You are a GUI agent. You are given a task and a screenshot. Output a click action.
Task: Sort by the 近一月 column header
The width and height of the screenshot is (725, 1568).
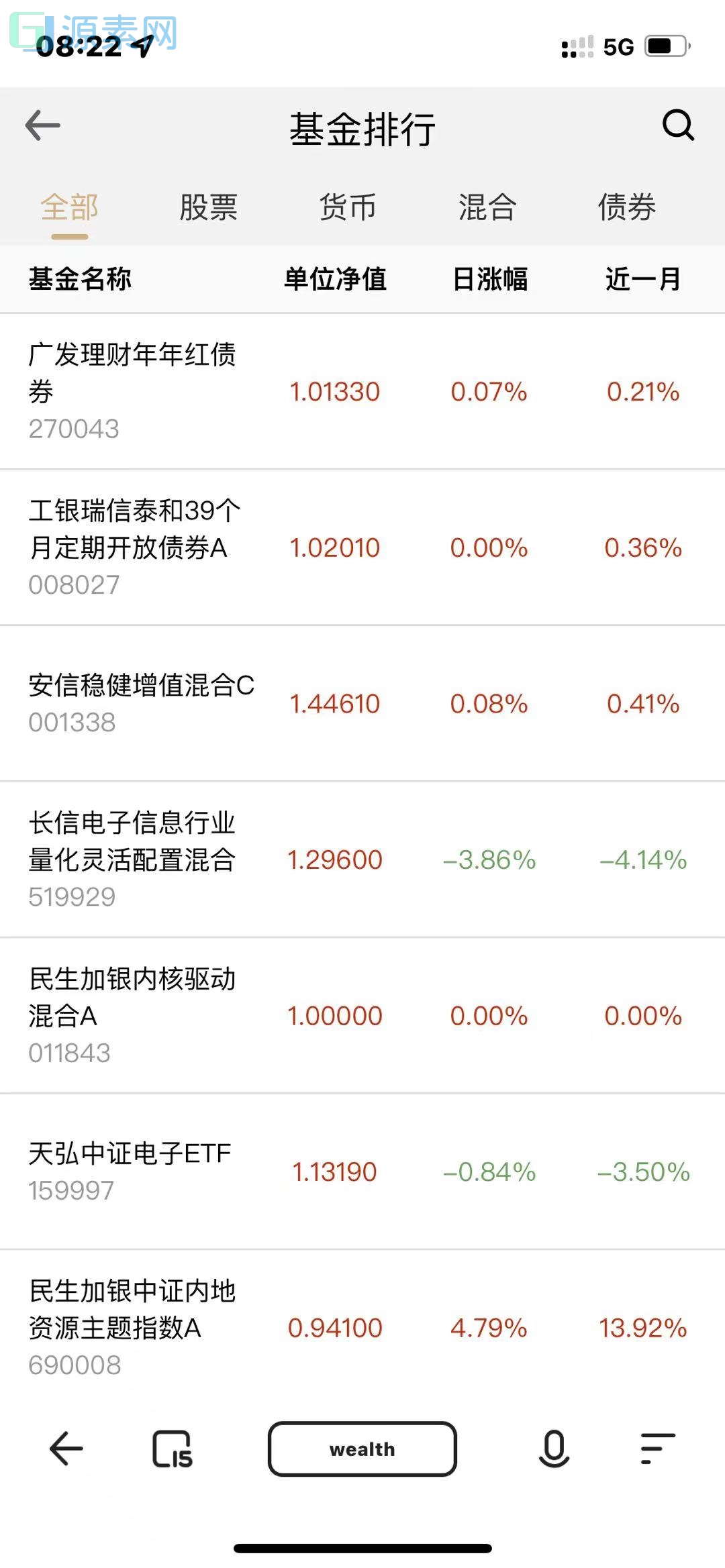pyautogui.click(x=642, y=280)
